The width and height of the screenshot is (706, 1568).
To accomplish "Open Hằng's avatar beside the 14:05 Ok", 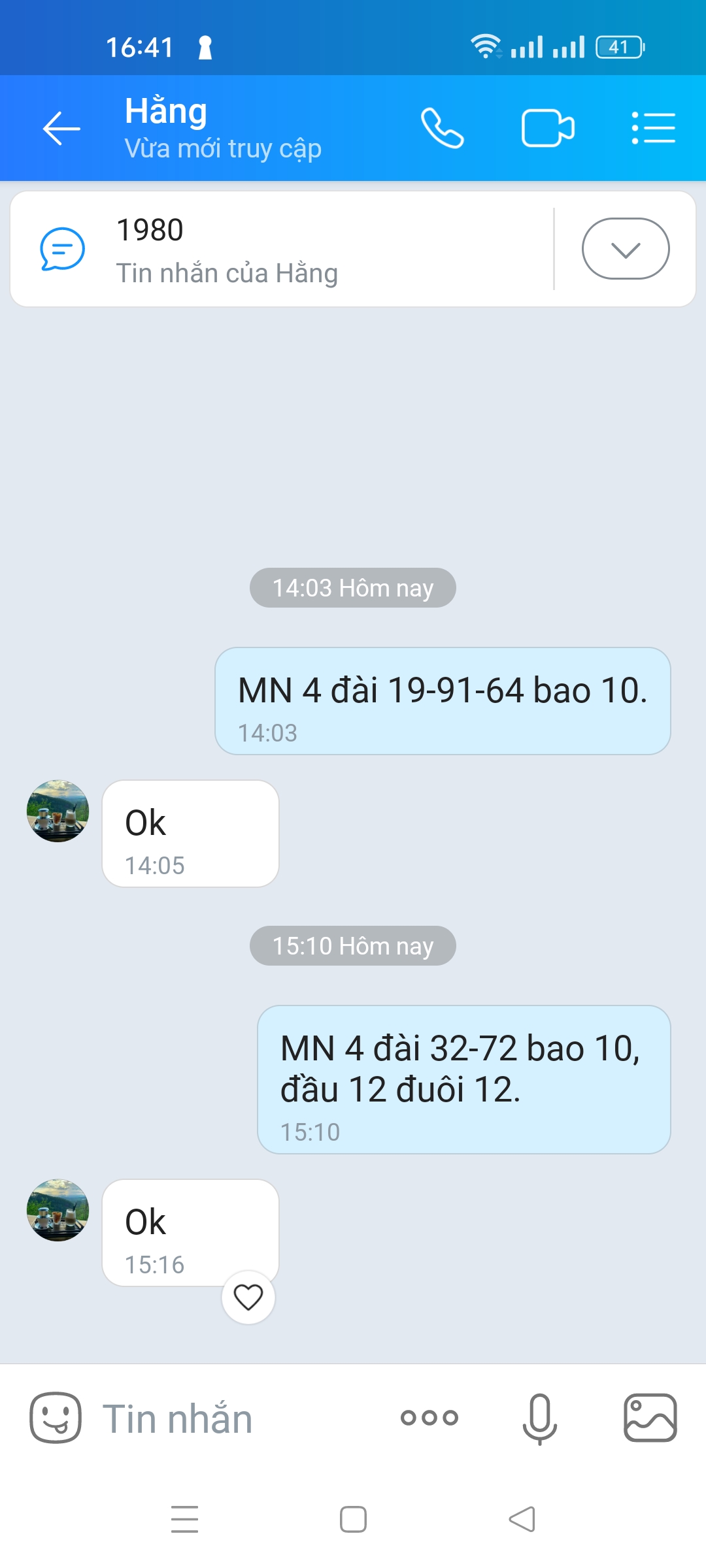I will pos(58,811).
